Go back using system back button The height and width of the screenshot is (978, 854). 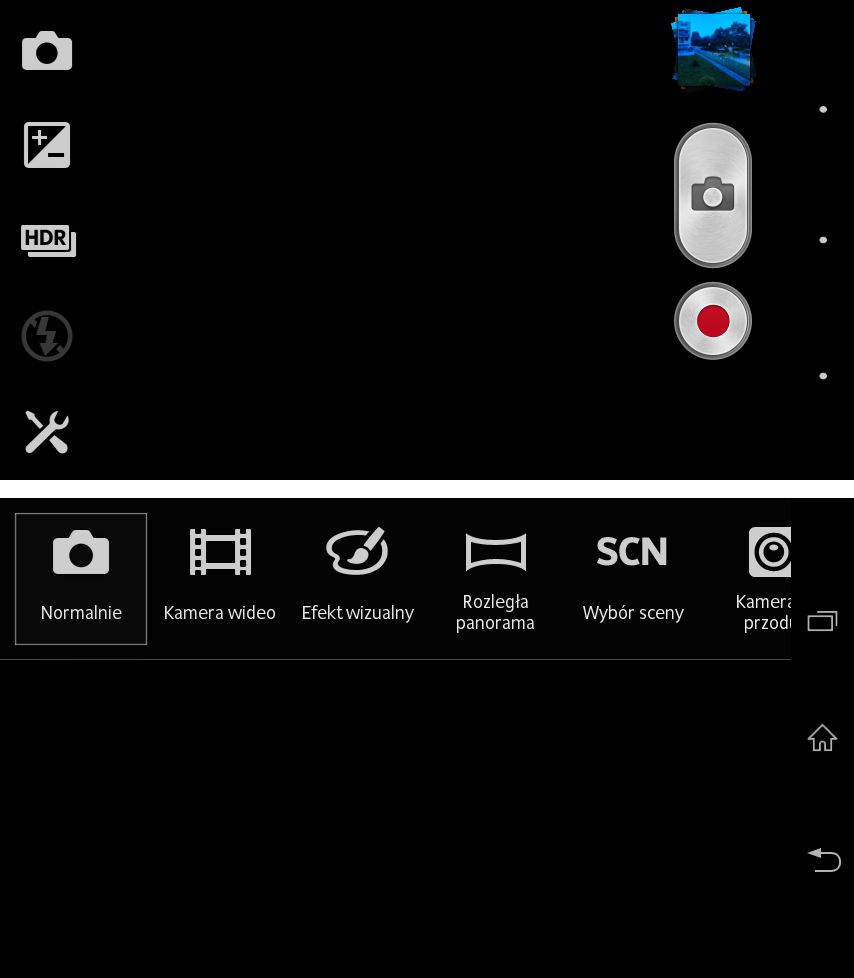point(823,859)
